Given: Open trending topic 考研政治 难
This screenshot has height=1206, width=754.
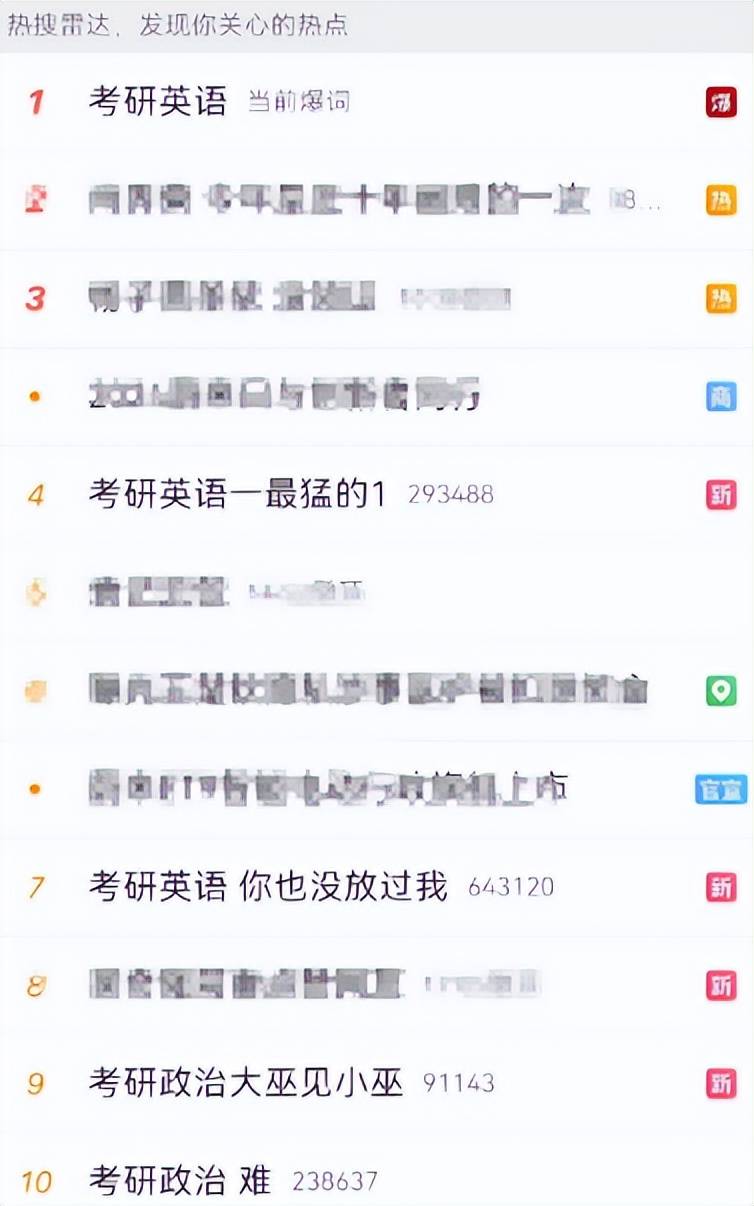Looking at the screenshot, I should (x=180, y=1181).
